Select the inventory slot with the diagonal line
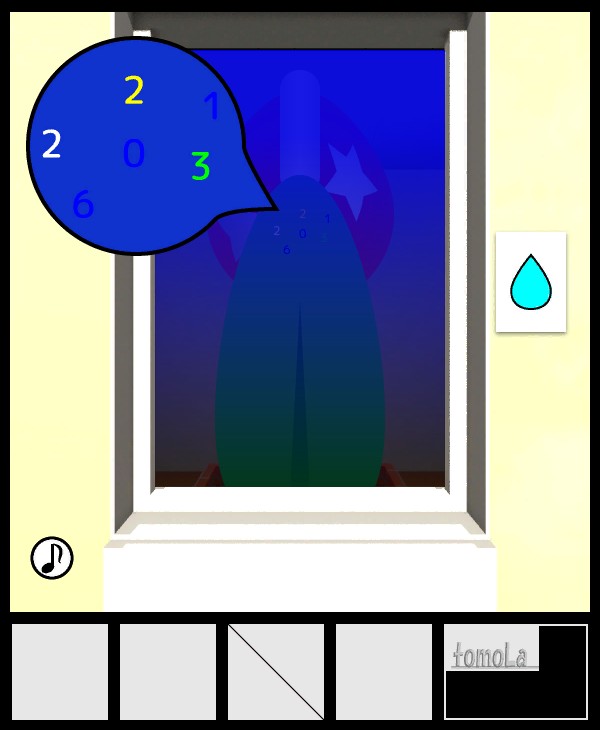 [276, 672]
